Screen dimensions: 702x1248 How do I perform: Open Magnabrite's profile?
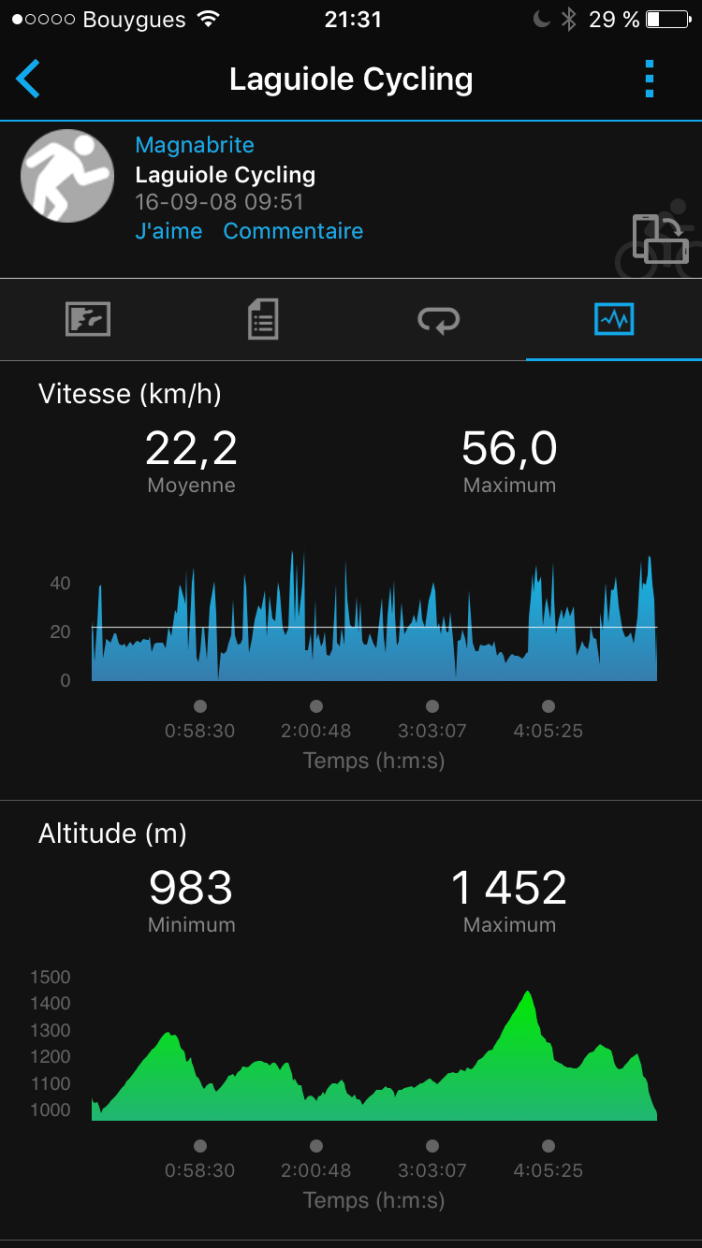(x=194, y=145)
